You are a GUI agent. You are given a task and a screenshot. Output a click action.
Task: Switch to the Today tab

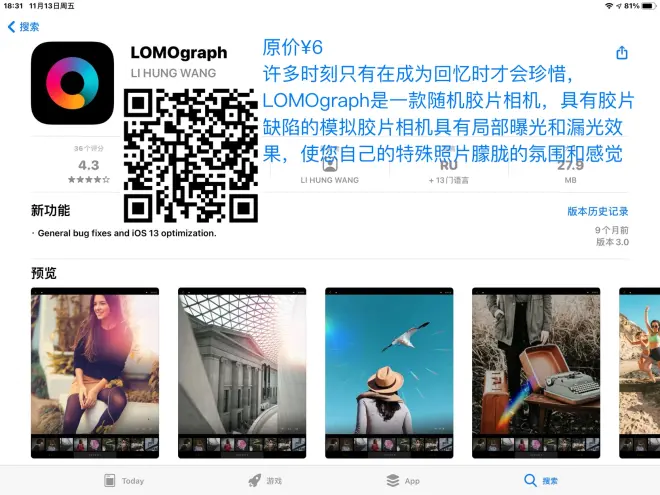tap(123, 480)
